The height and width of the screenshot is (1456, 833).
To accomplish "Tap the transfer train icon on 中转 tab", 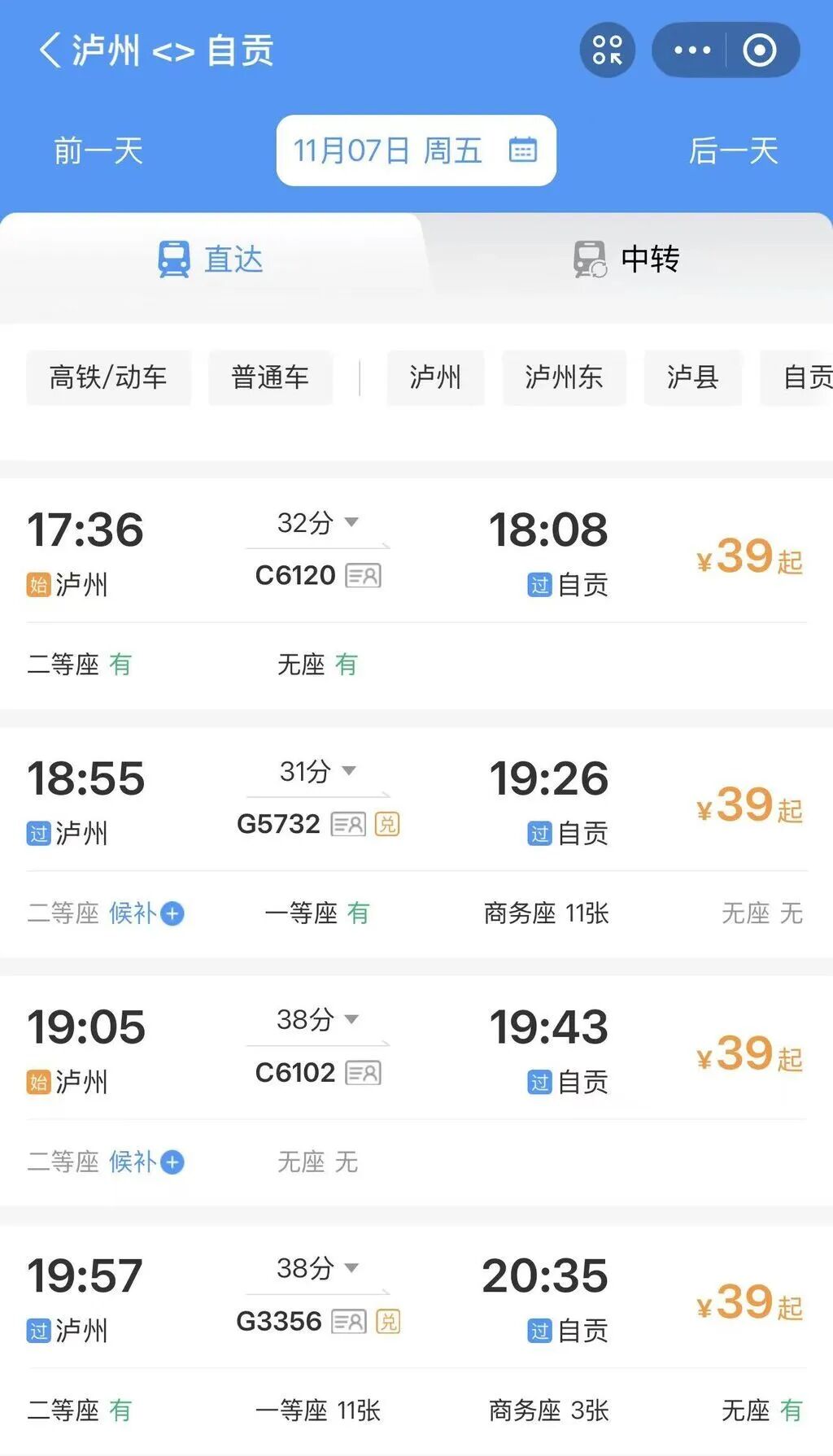I will pos(587,259).
